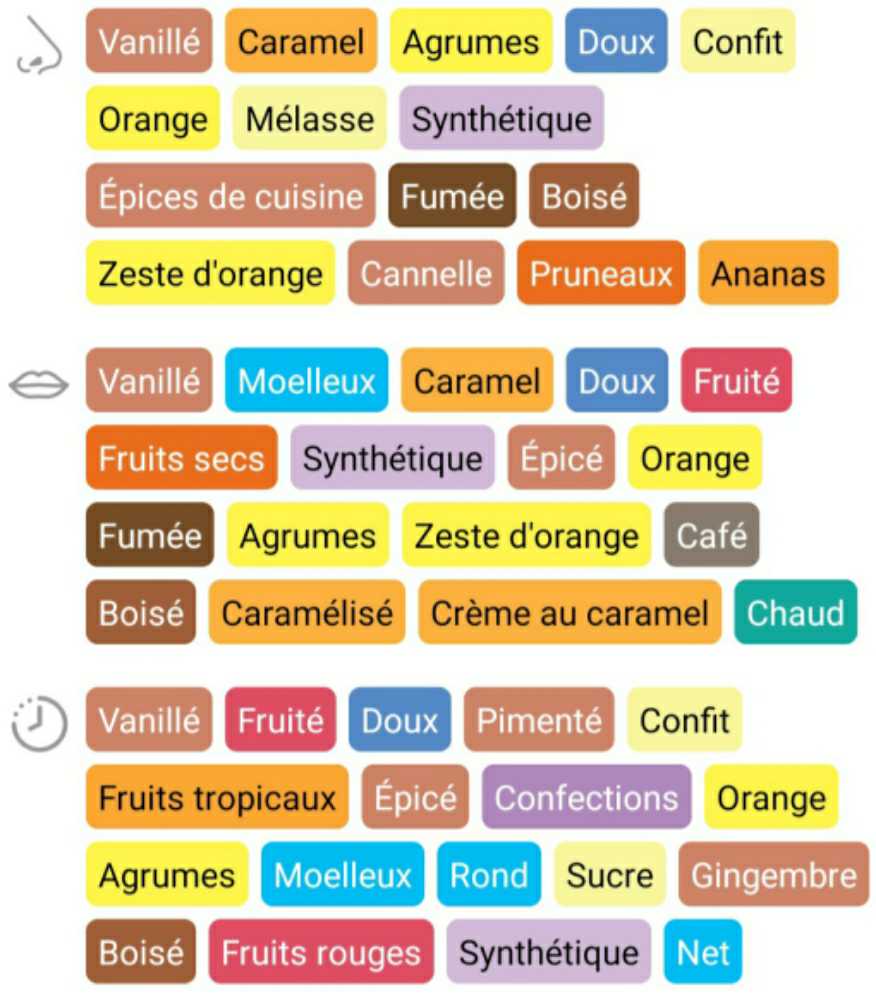Select the Ananas chip
876x1000 pixels.
coord(768,273)
